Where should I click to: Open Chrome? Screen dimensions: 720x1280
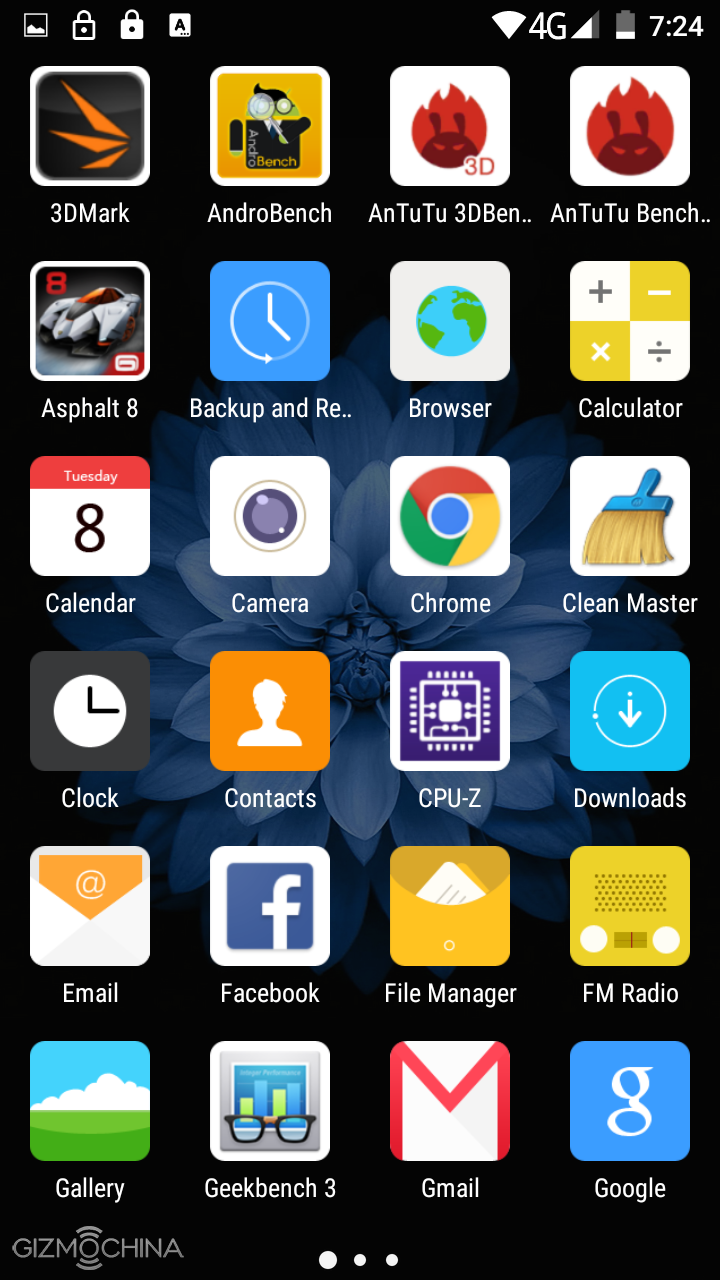coord(450,517)
